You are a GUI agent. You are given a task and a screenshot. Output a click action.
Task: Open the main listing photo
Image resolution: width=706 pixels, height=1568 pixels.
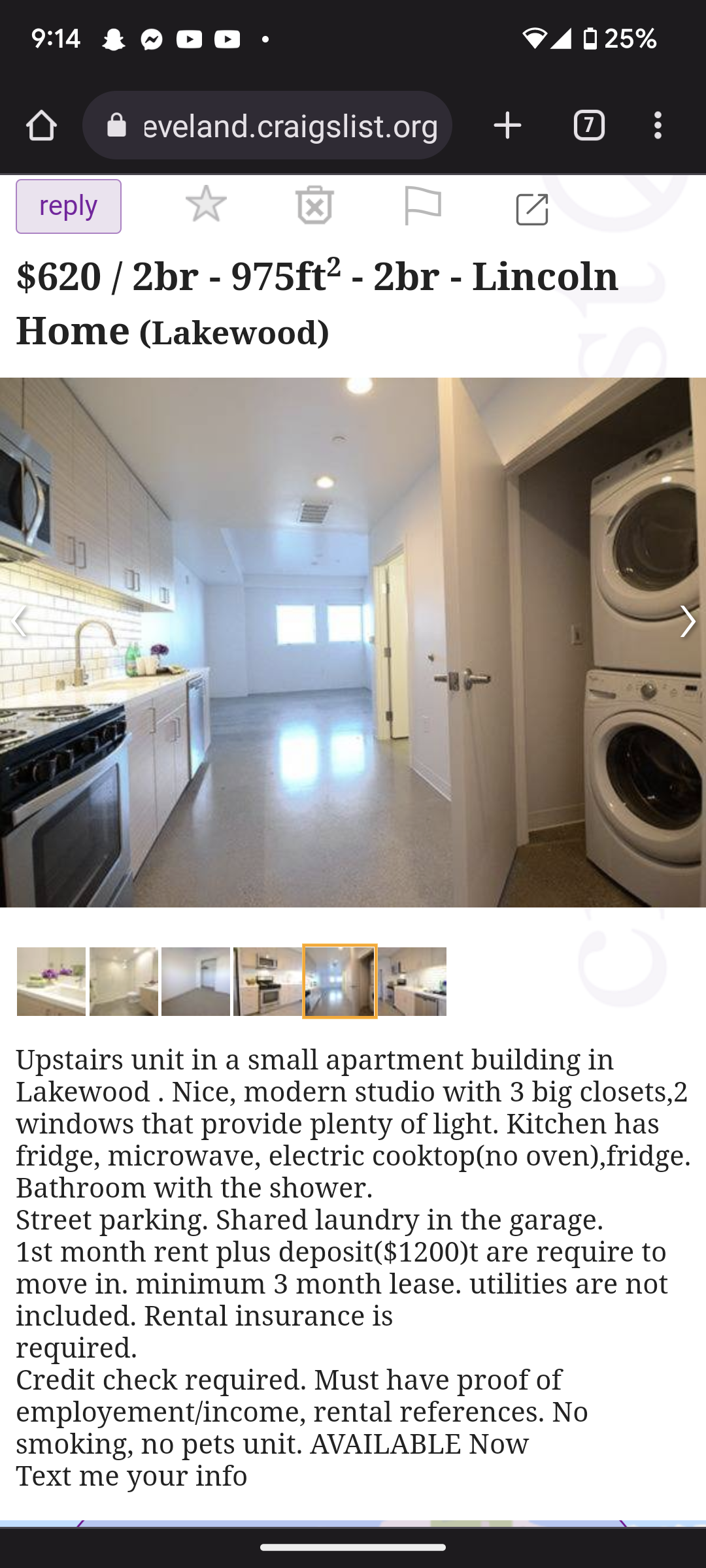[x=353, y=642]
